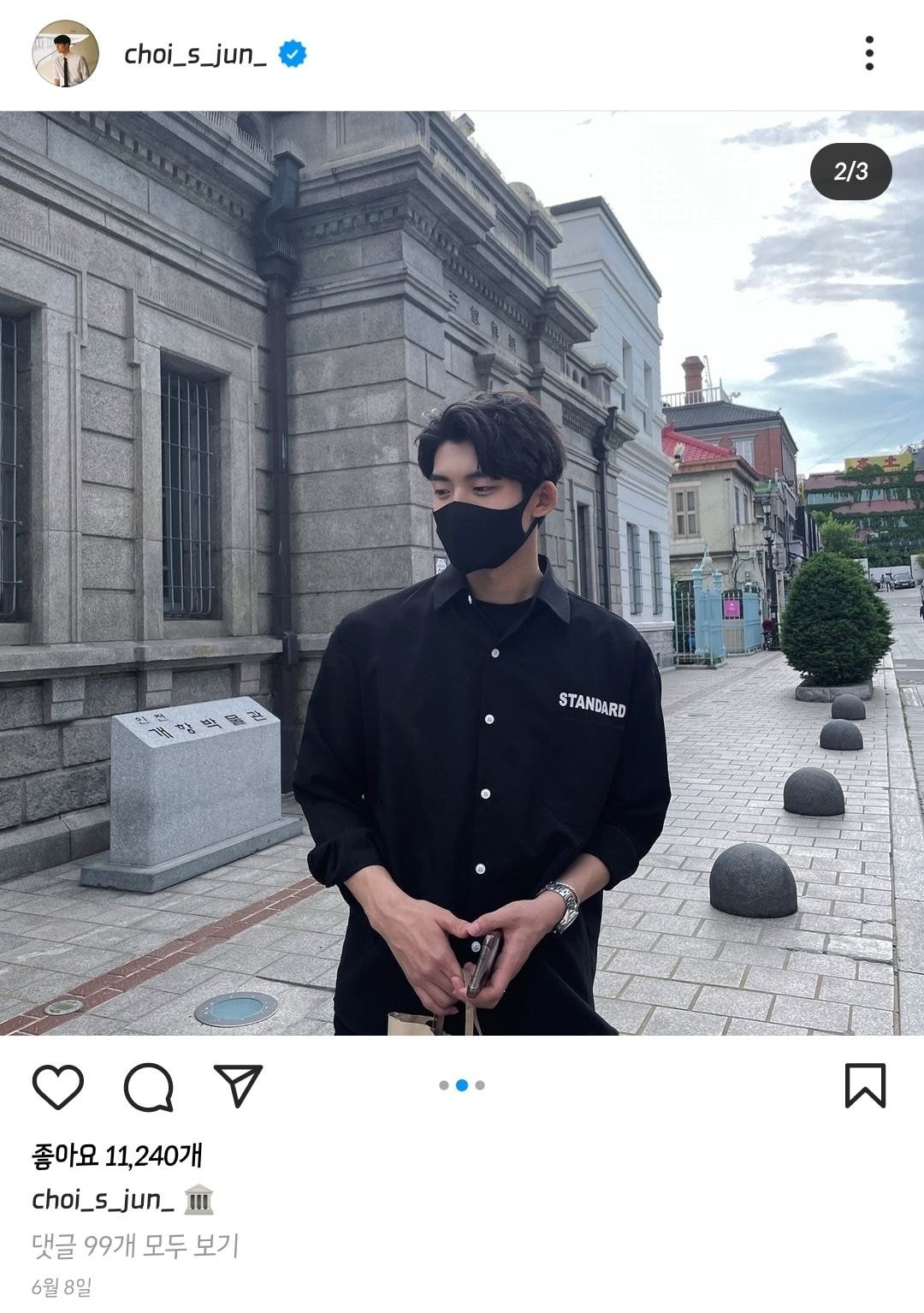Bookmark this post

(865, 1085)
